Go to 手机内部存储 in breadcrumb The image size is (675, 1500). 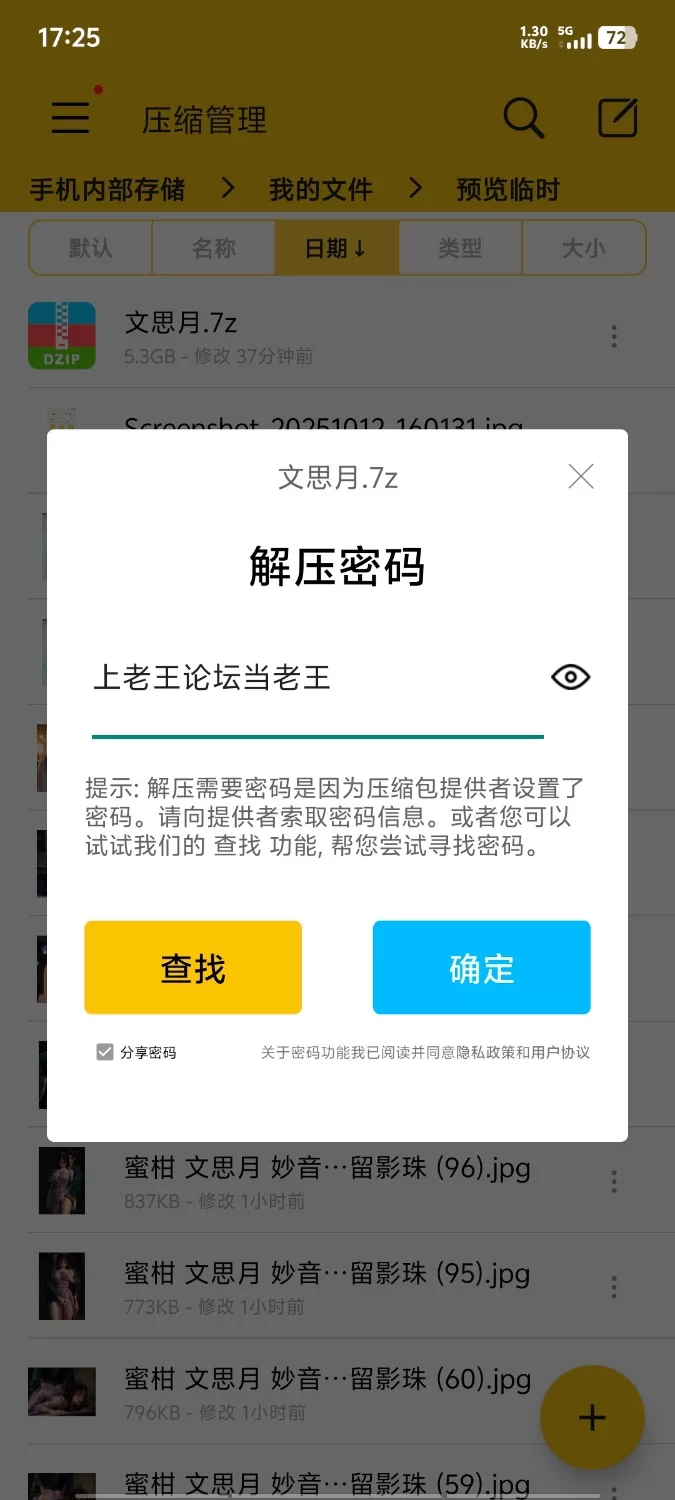point(107,189)
